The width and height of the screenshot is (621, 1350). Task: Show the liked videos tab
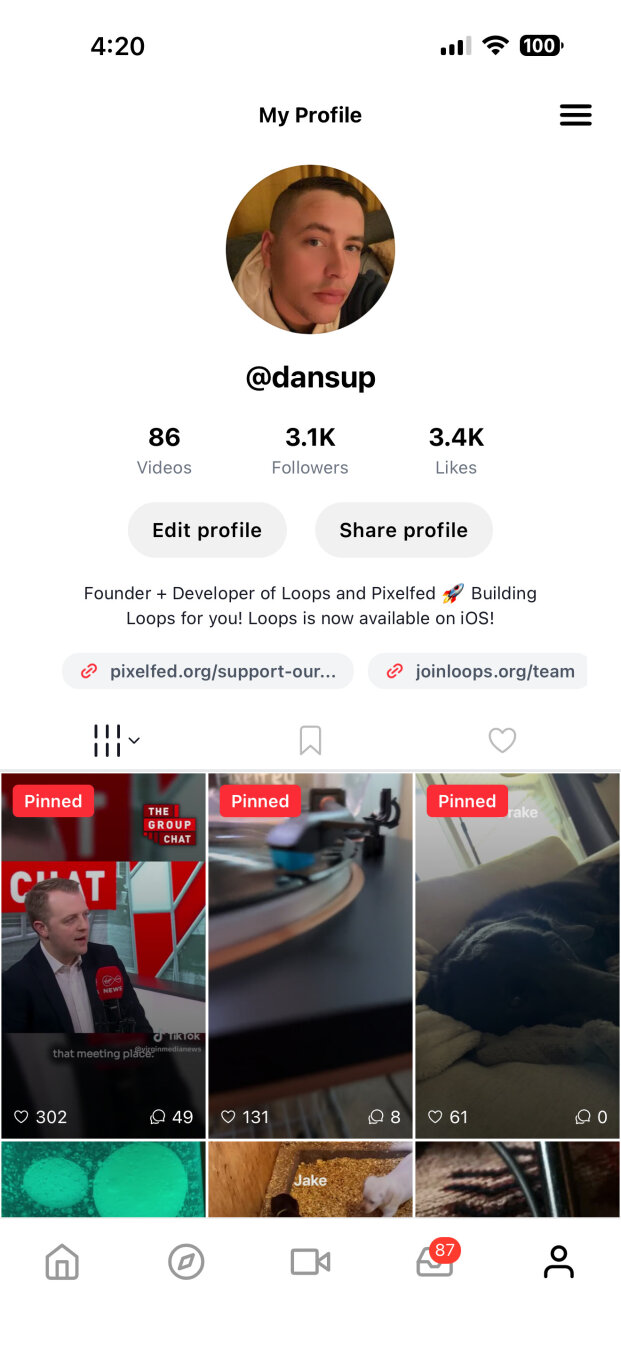click(502, 741)
